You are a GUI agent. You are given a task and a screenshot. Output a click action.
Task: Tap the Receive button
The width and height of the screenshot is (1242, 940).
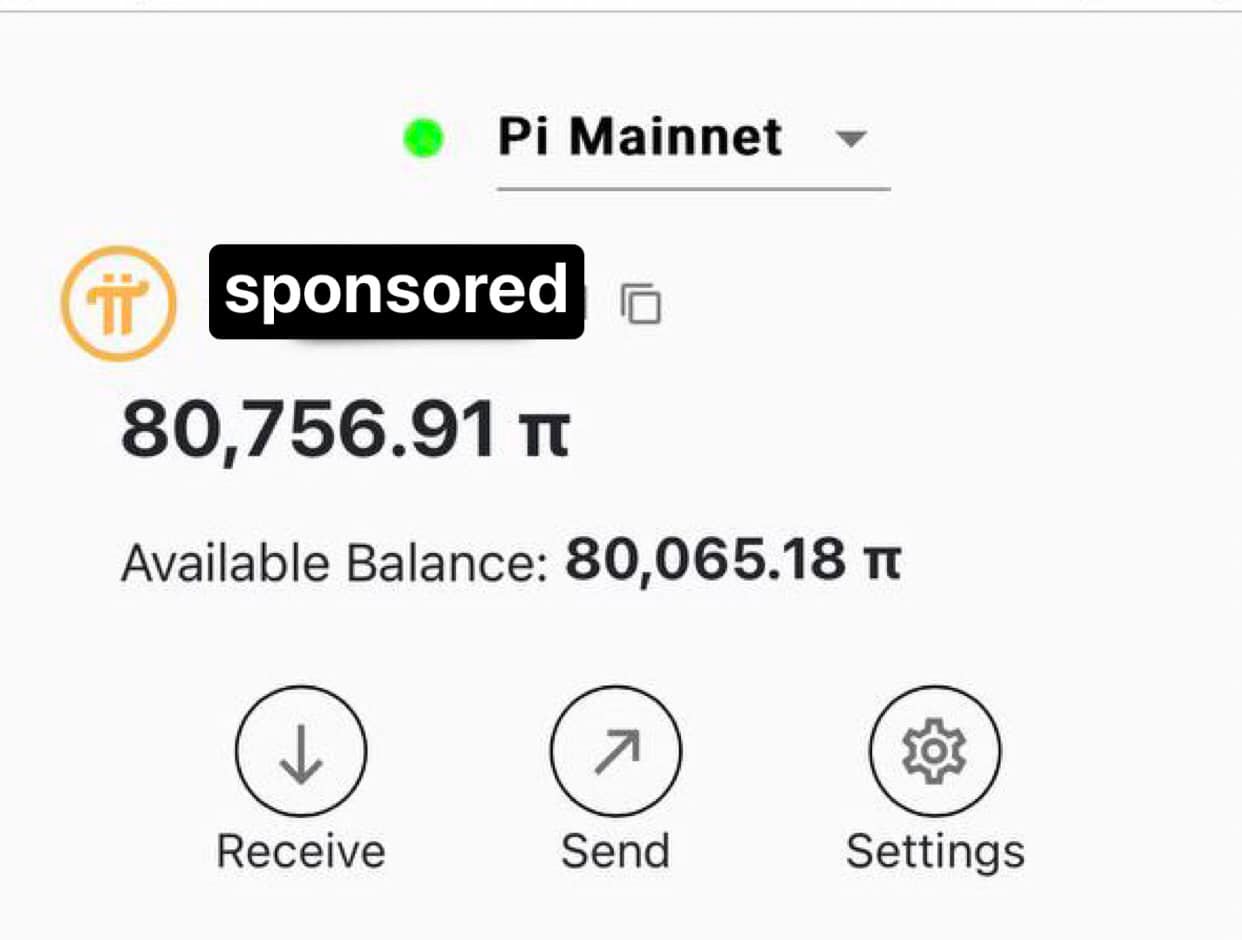301,751
